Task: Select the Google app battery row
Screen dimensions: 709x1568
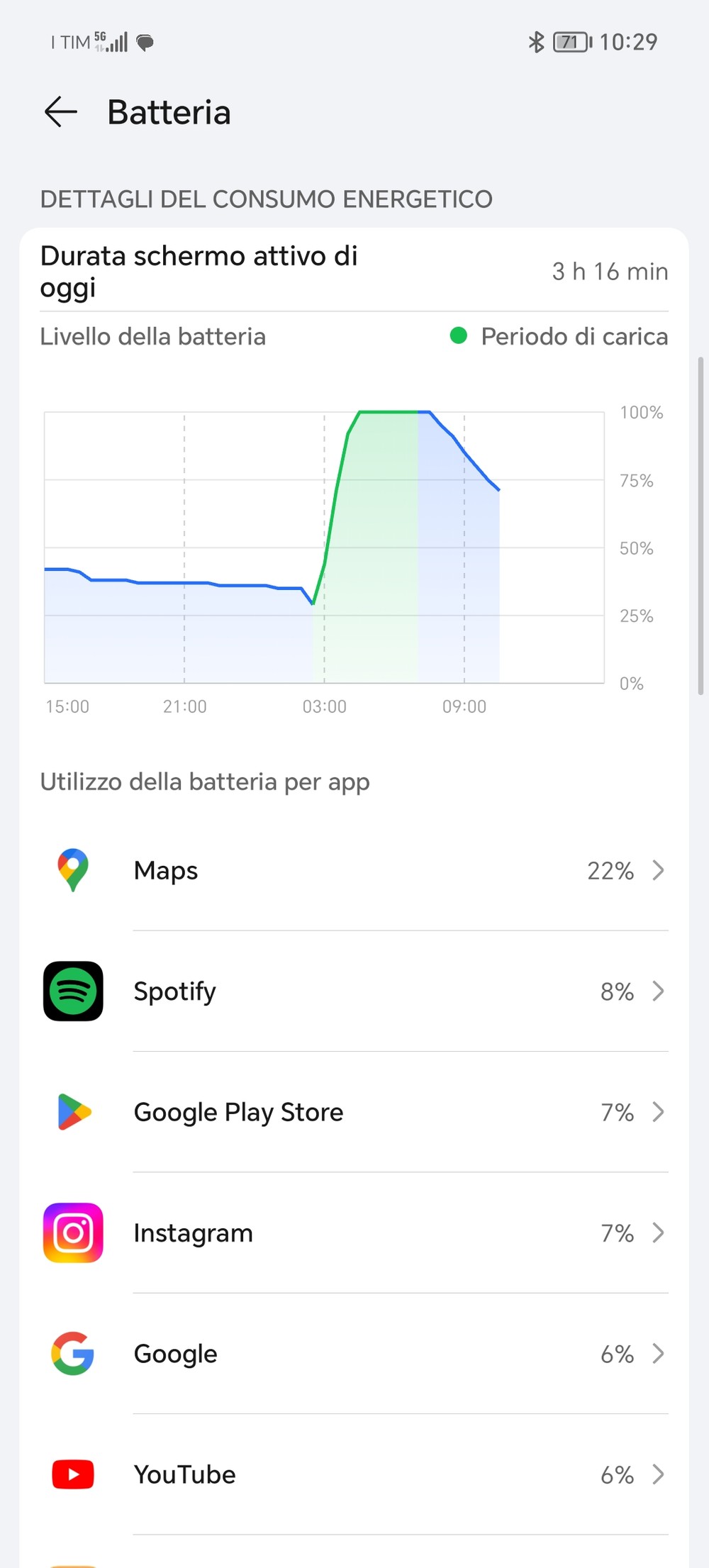Action: coord(354,1354)
